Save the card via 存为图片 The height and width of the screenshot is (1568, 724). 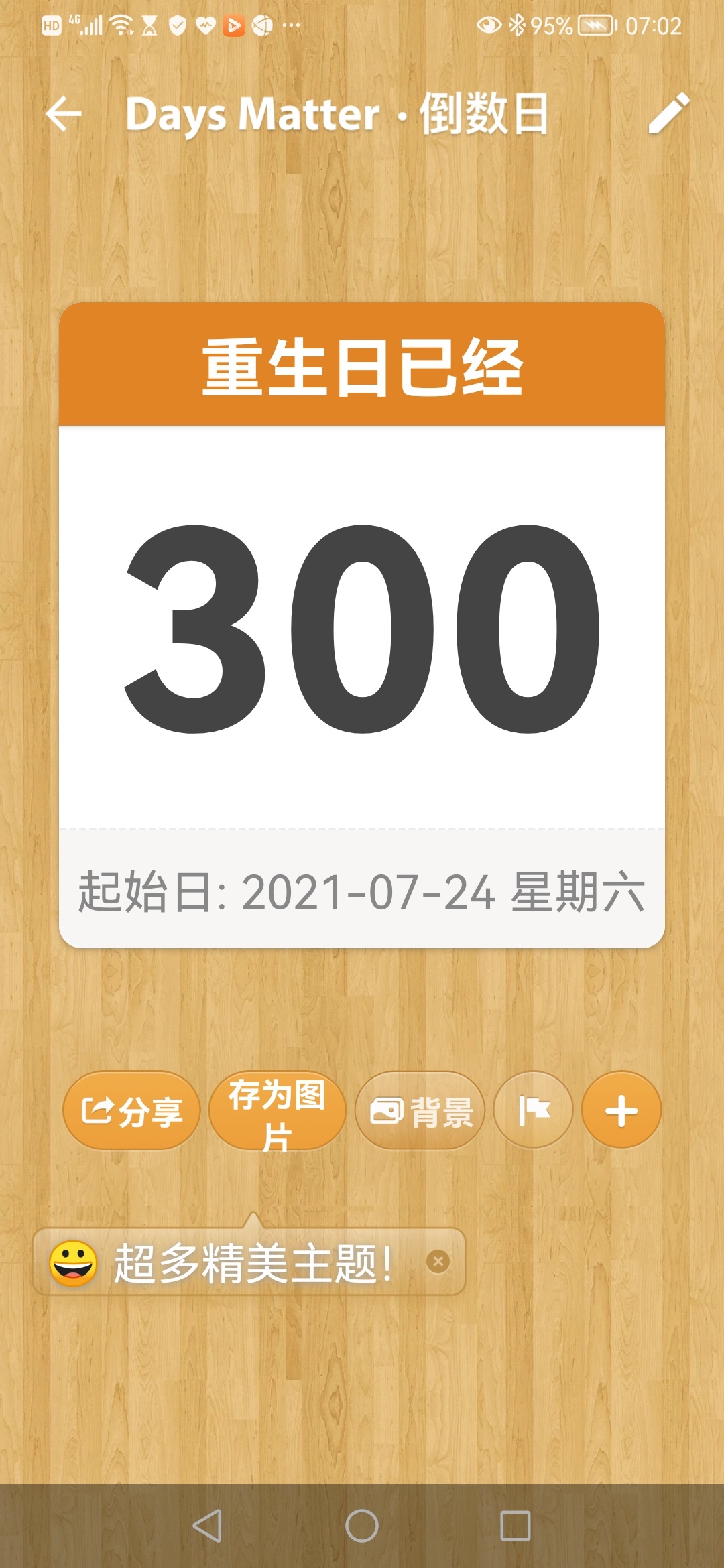(277, 1111)
